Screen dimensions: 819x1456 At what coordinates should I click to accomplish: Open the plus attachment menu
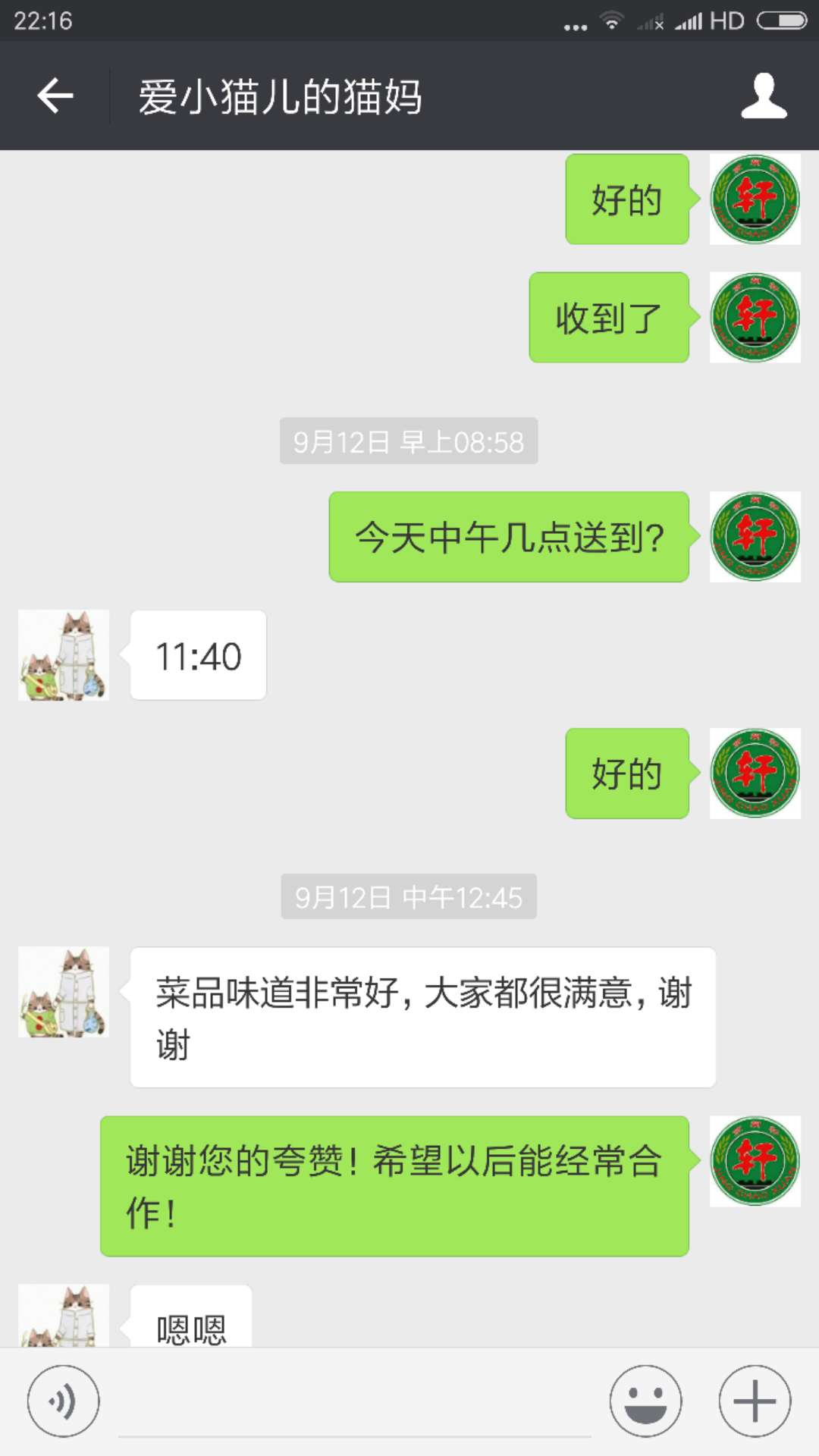(x=755, y=1401)
